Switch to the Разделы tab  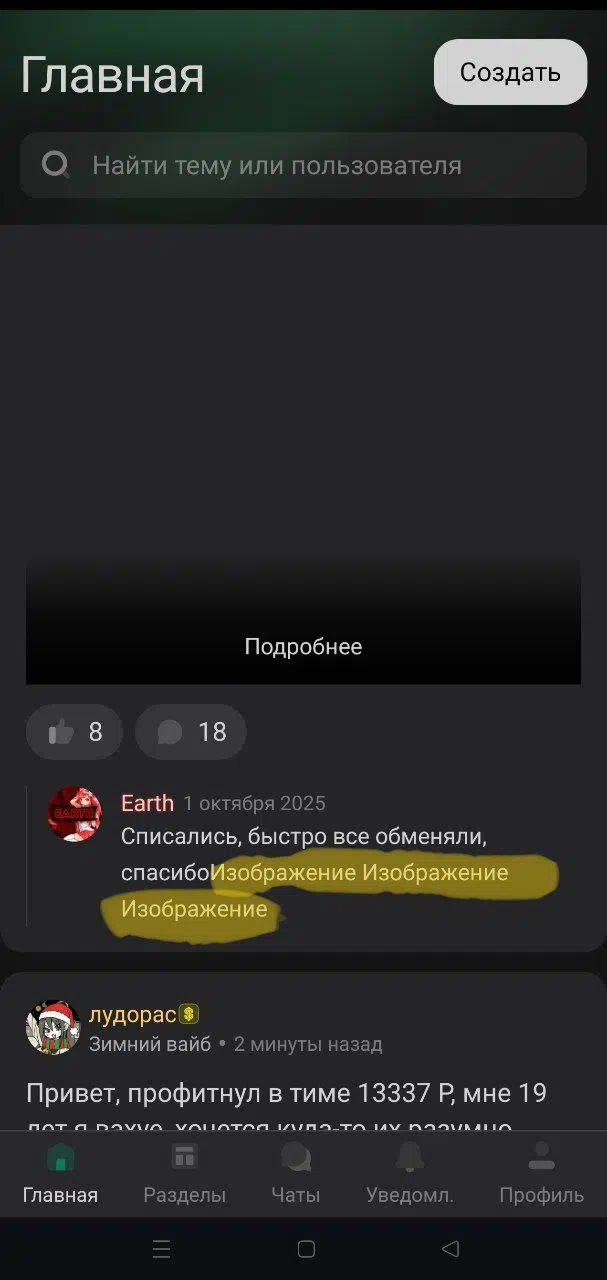(184, 1175)
